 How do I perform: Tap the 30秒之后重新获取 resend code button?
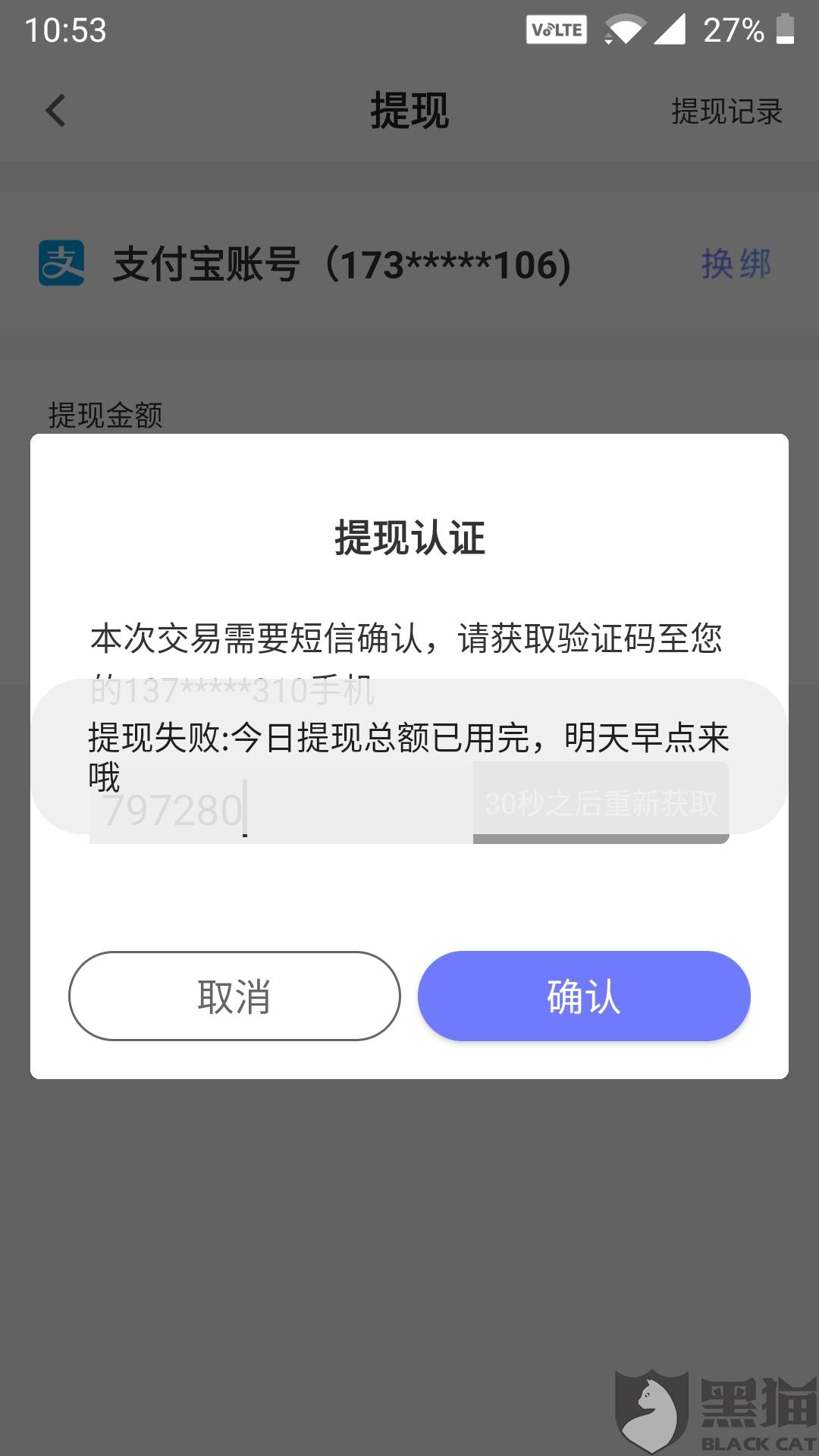601,803
